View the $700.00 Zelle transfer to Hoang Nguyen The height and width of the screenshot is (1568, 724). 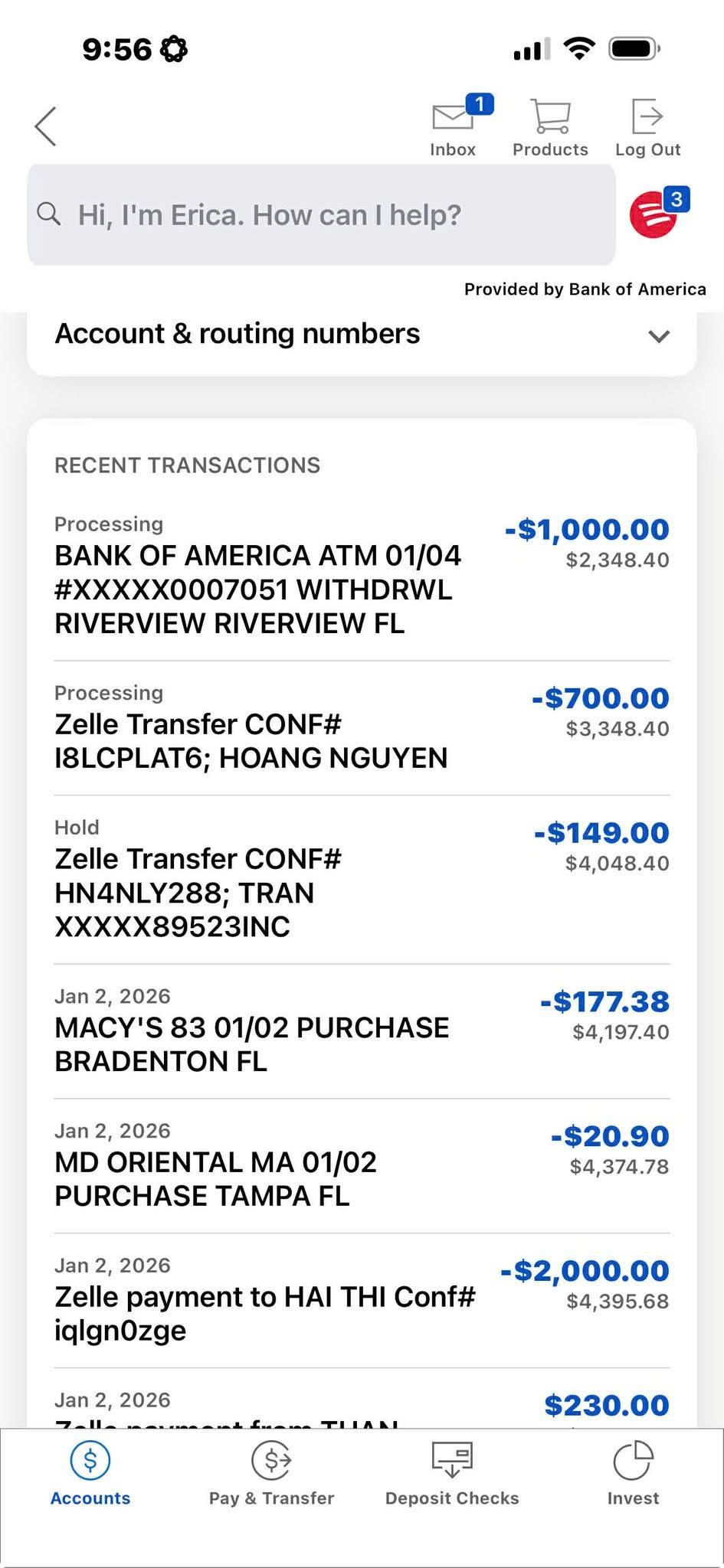(362, 727)
